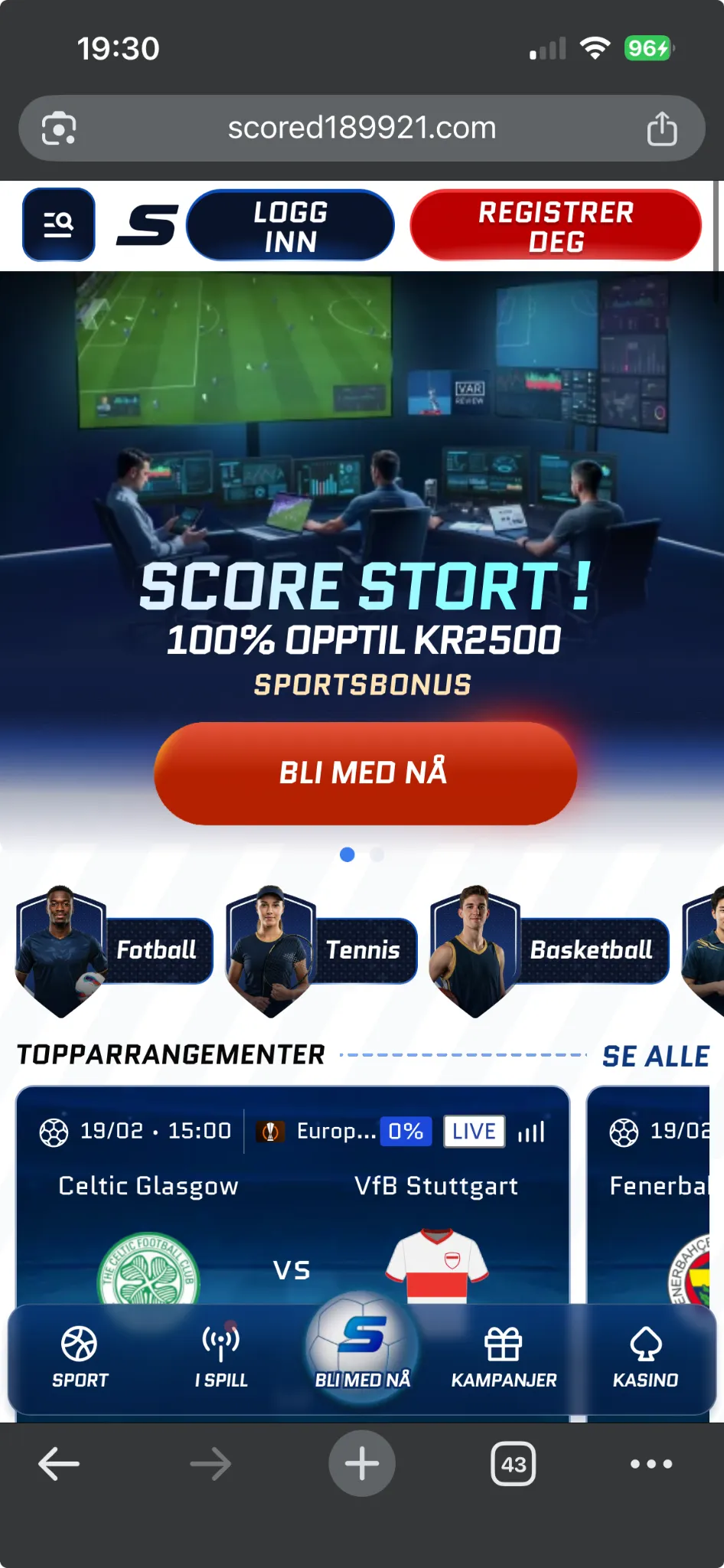Open the SE ALLE link for top events
Image resolution: width=724 pixels, height=1568 pixels.
click(x=655, y=1056)
